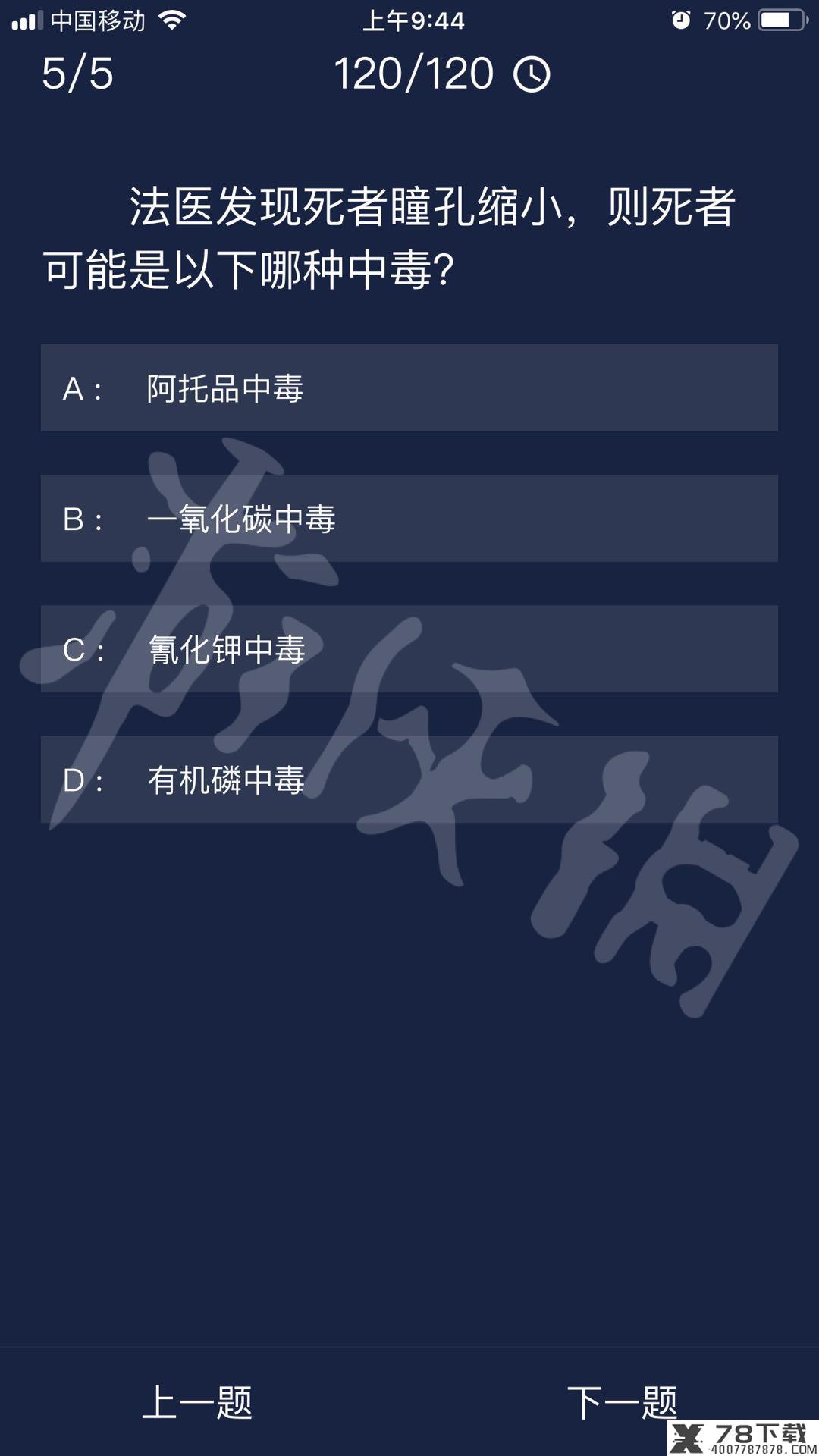Select option D 有机磷中毒

point(409,780)
